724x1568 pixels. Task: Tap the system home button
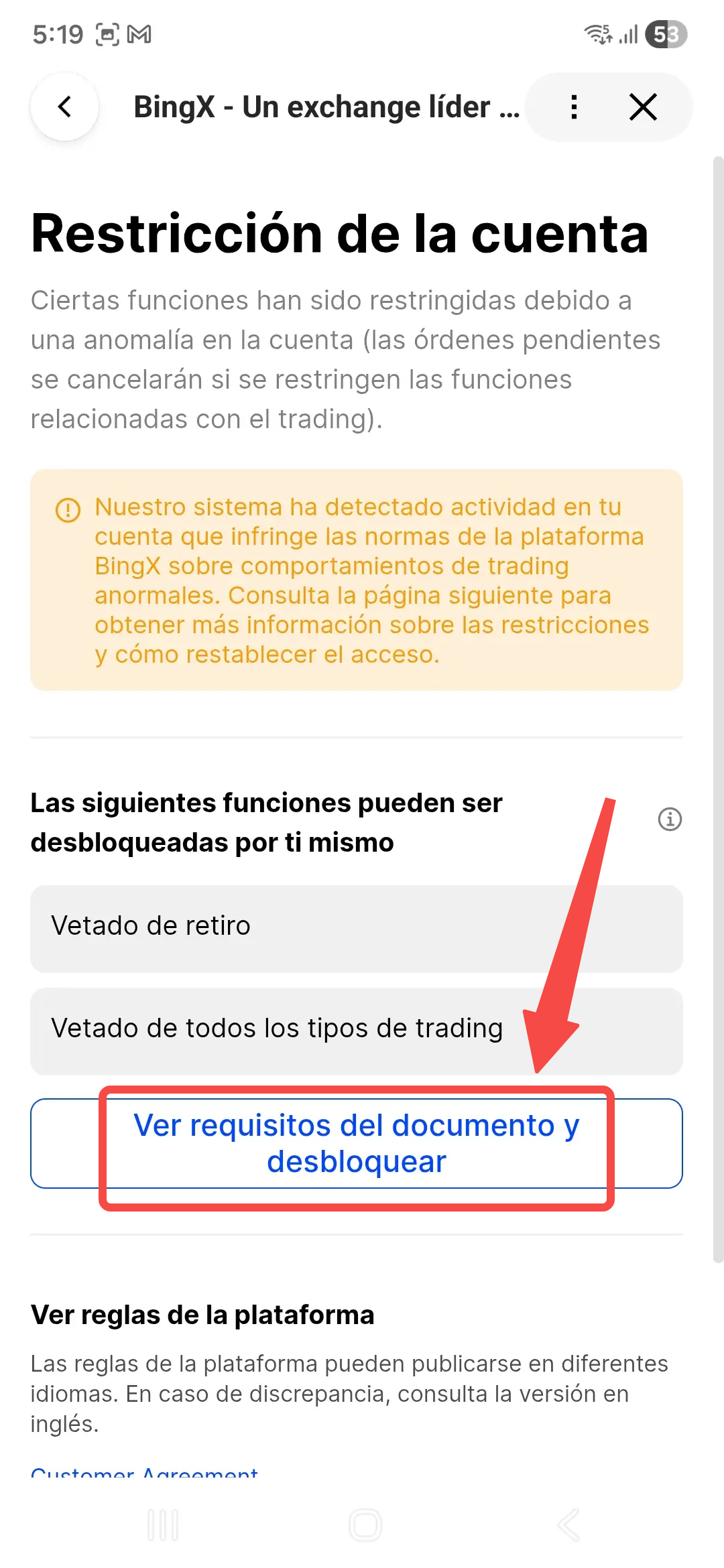pyautogui.click(x=365, y=1526)
